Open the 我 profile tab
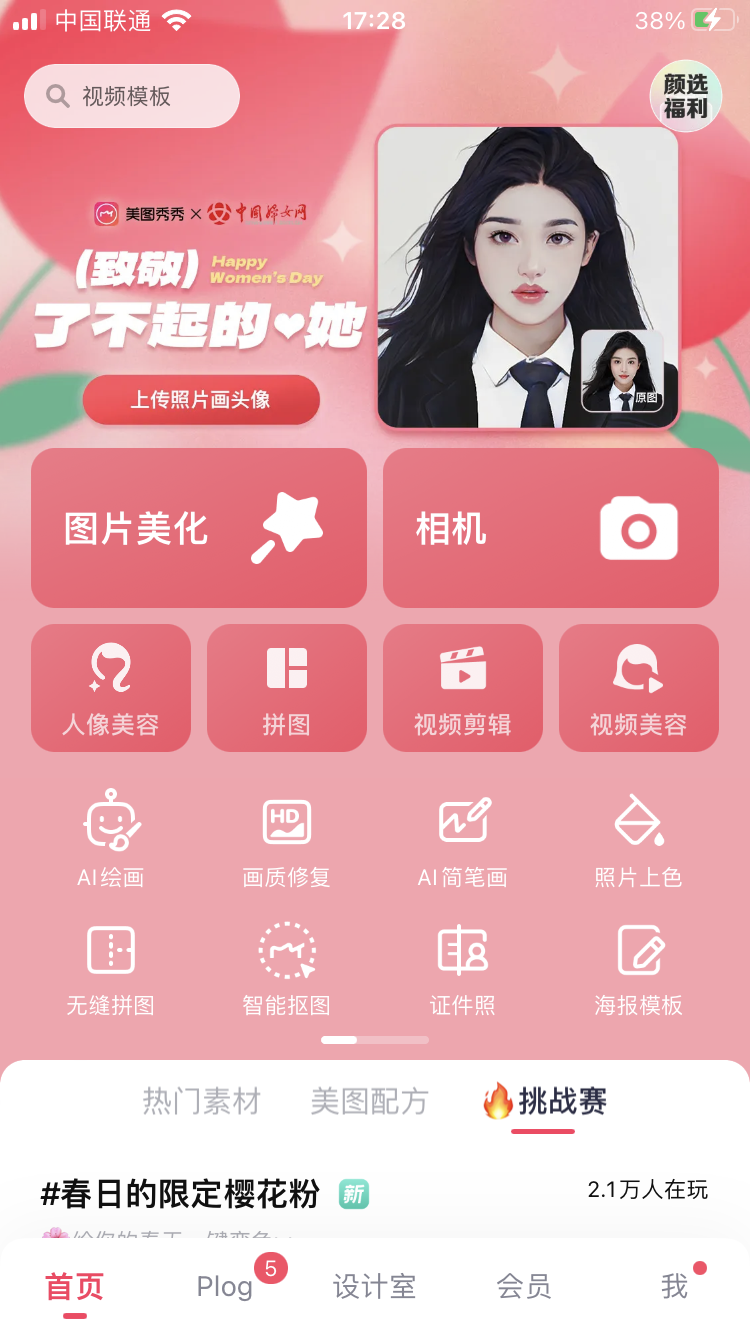This screenshot has width=750, height=1334. coord(675,1287)
